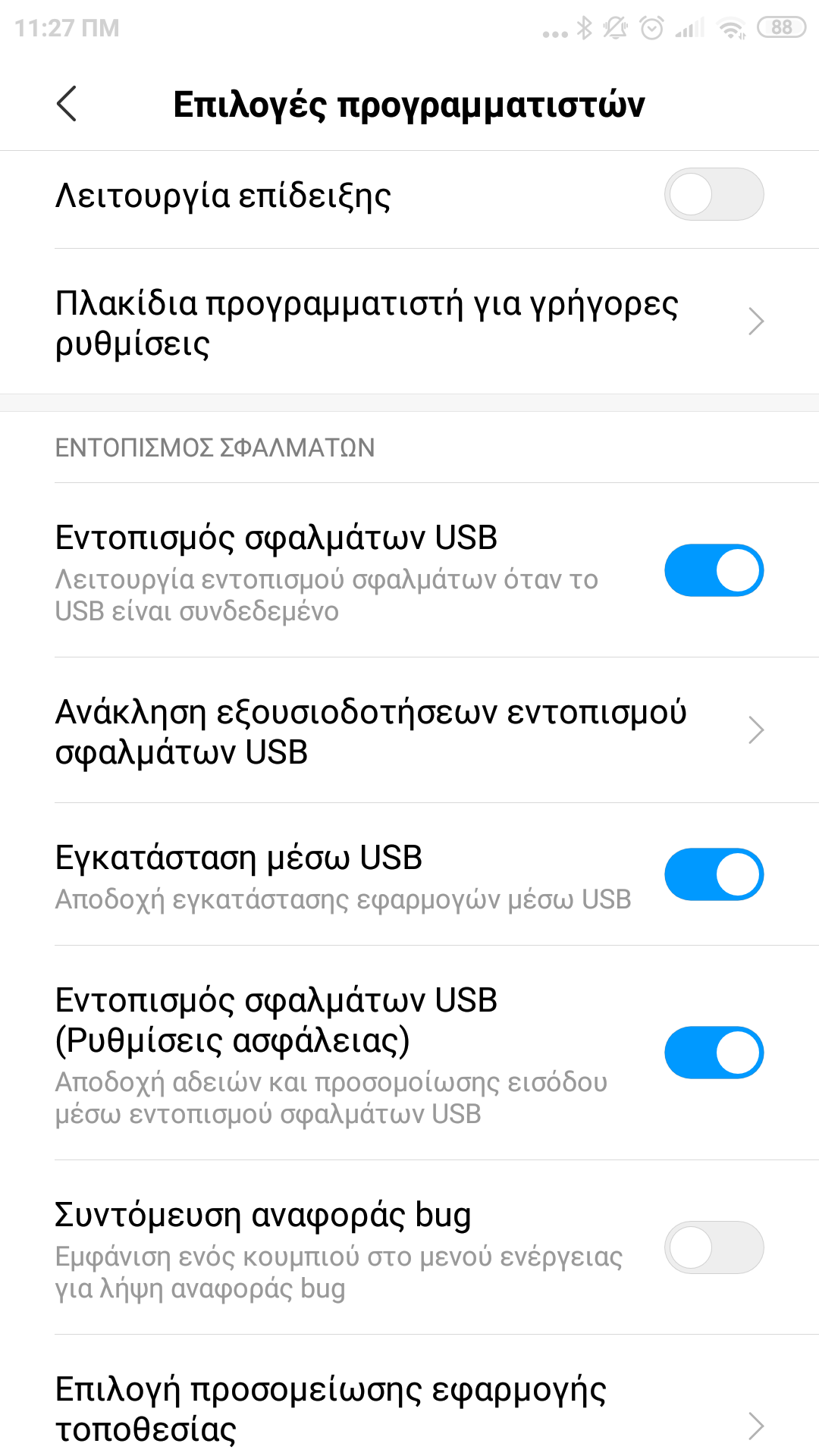Enable Συντόμευση αναφοράς bug
Viewport: 819px width, 1456px height.
714,1247
